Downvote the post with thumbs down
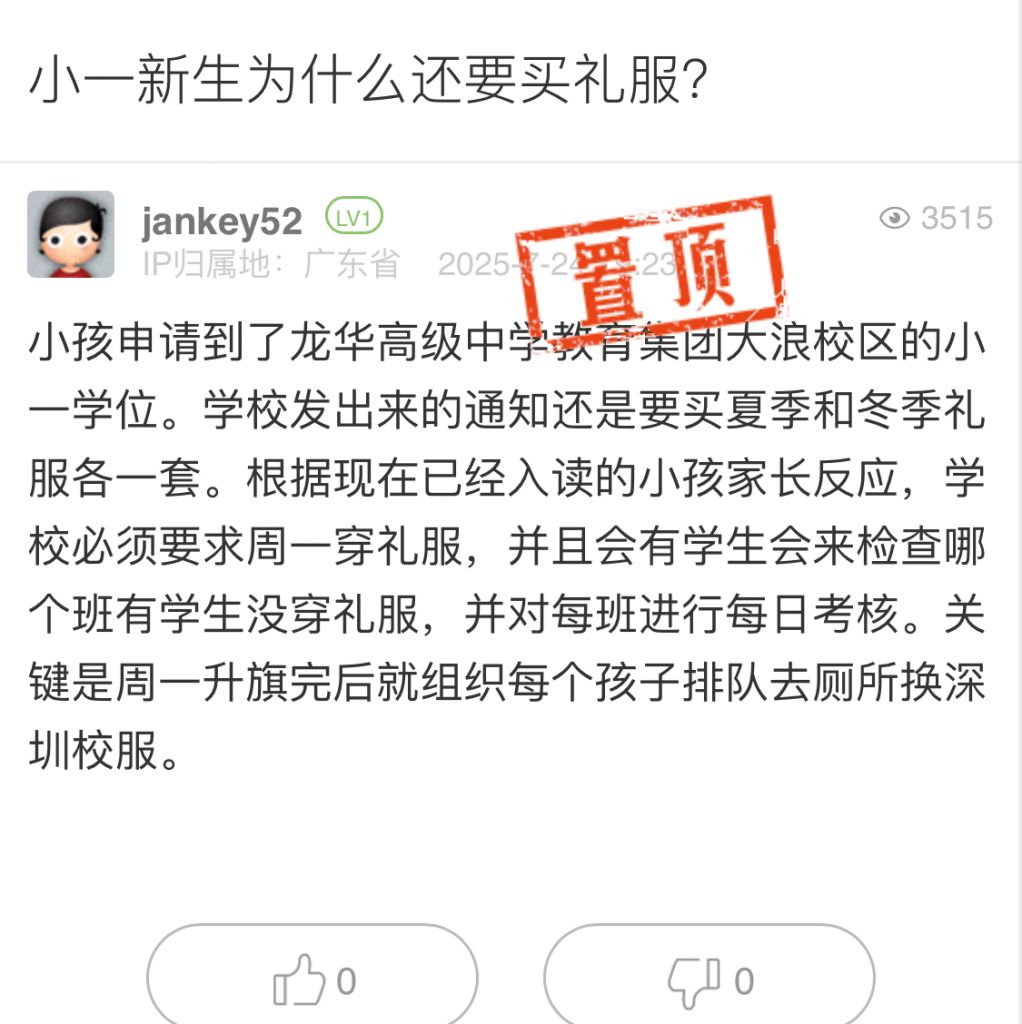This screenshot has height=1024, width=1022. [708, 981]
